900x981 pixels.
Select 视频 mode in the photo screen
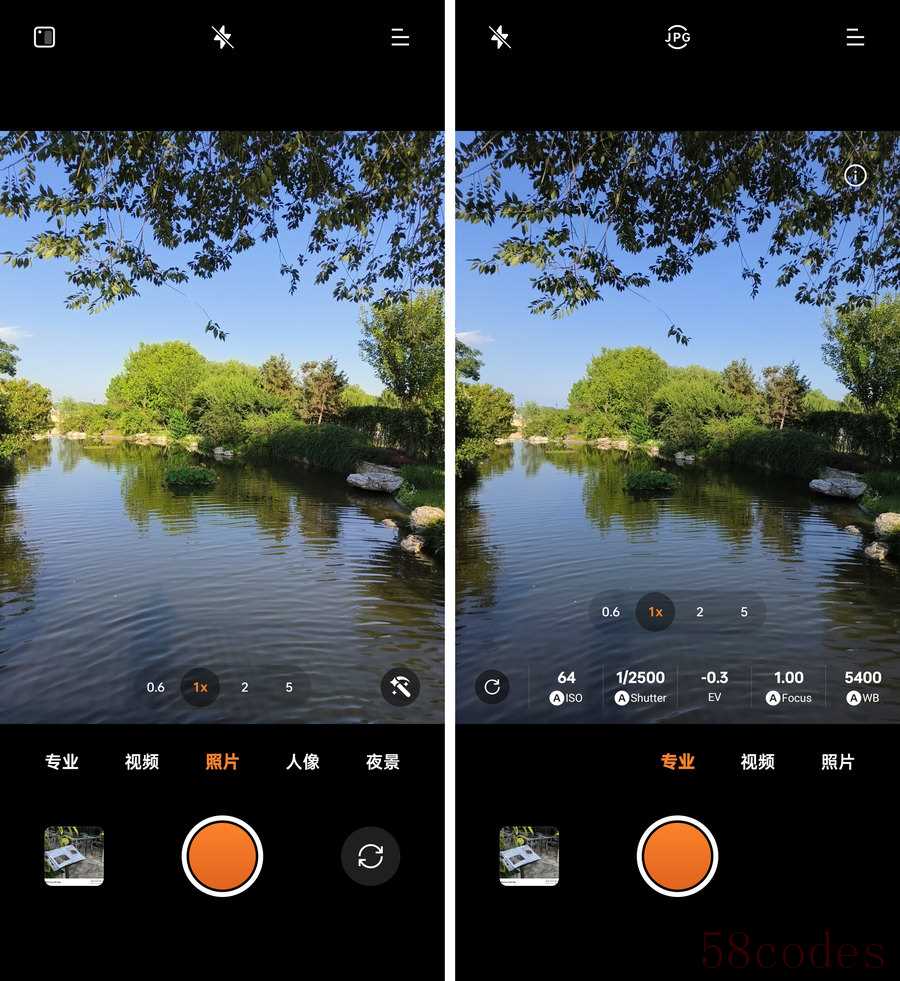(x=142, y=762)
